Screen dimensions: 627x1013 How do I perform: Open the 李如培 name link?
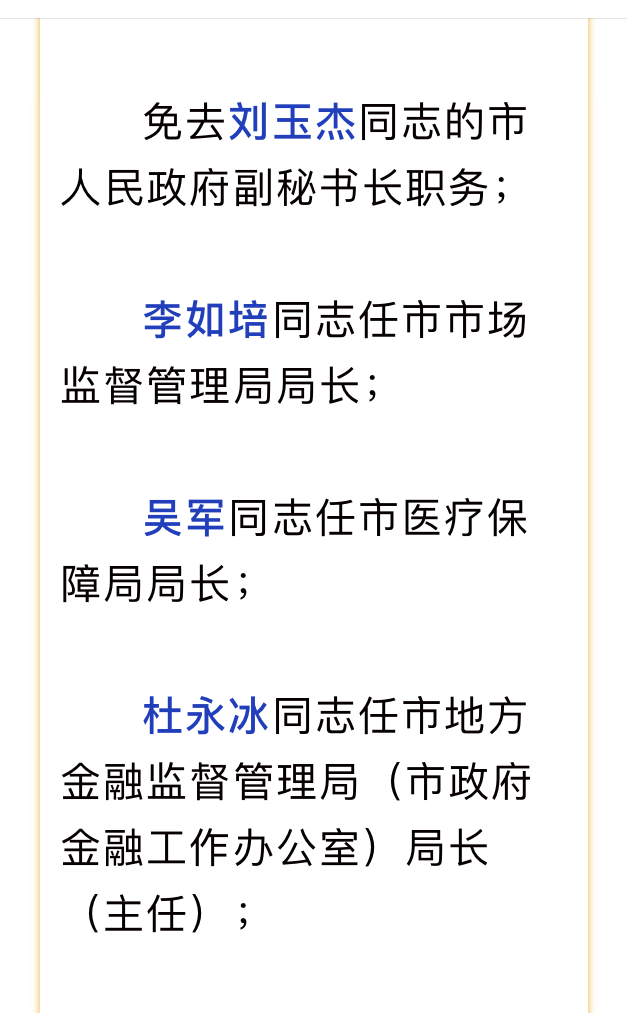(206, 320)
